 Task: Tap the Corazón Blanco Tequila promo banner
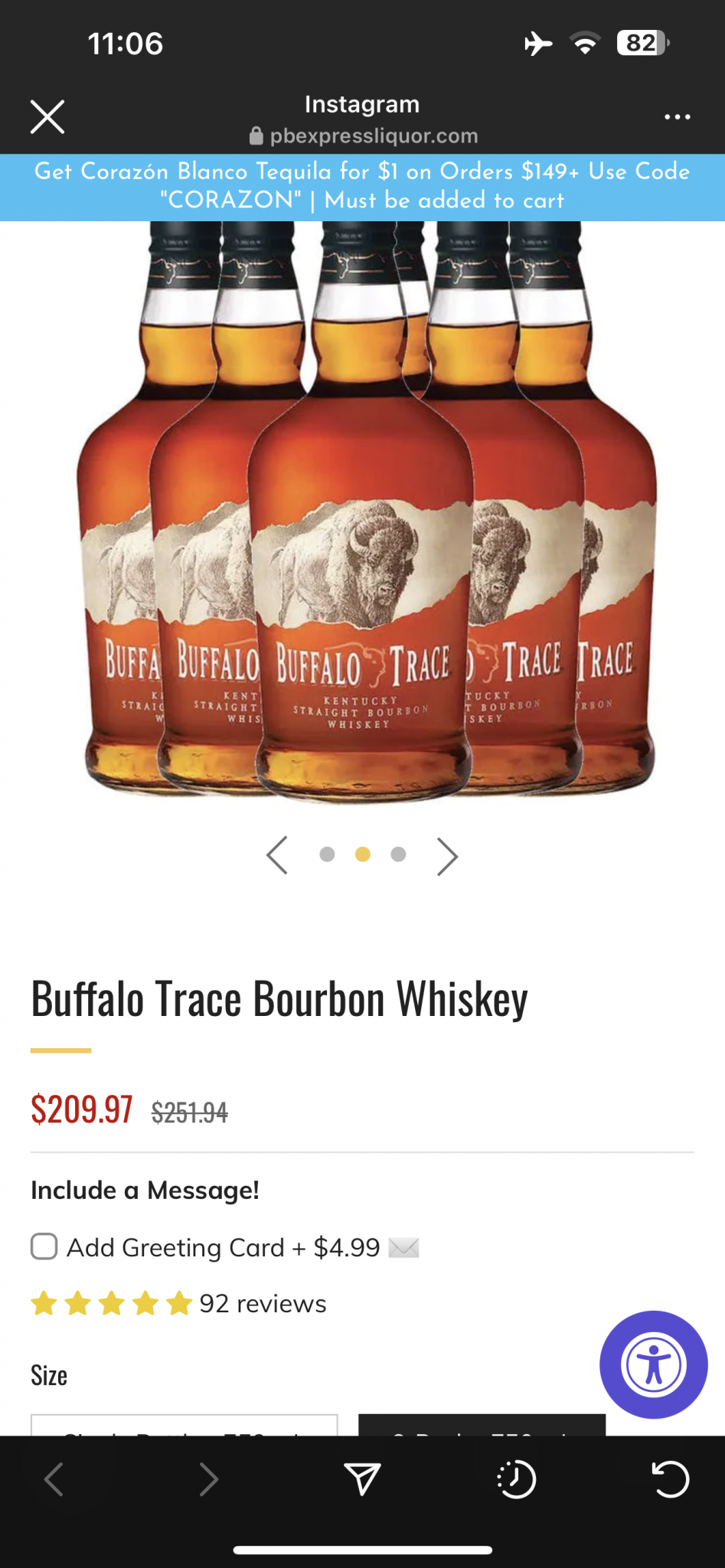tap(362, 186)
